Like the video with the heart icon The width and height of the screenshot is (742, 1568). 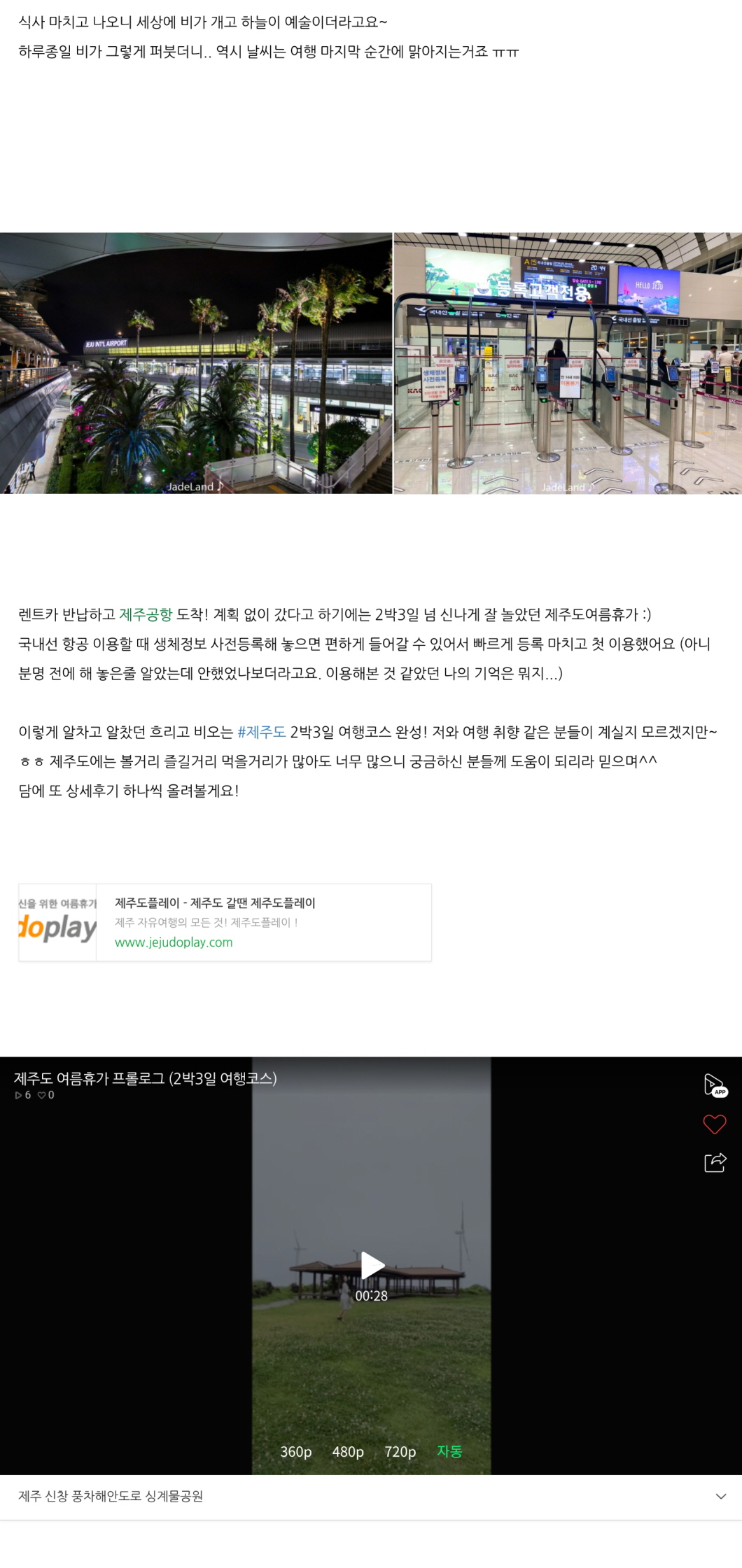point(714,1124)
